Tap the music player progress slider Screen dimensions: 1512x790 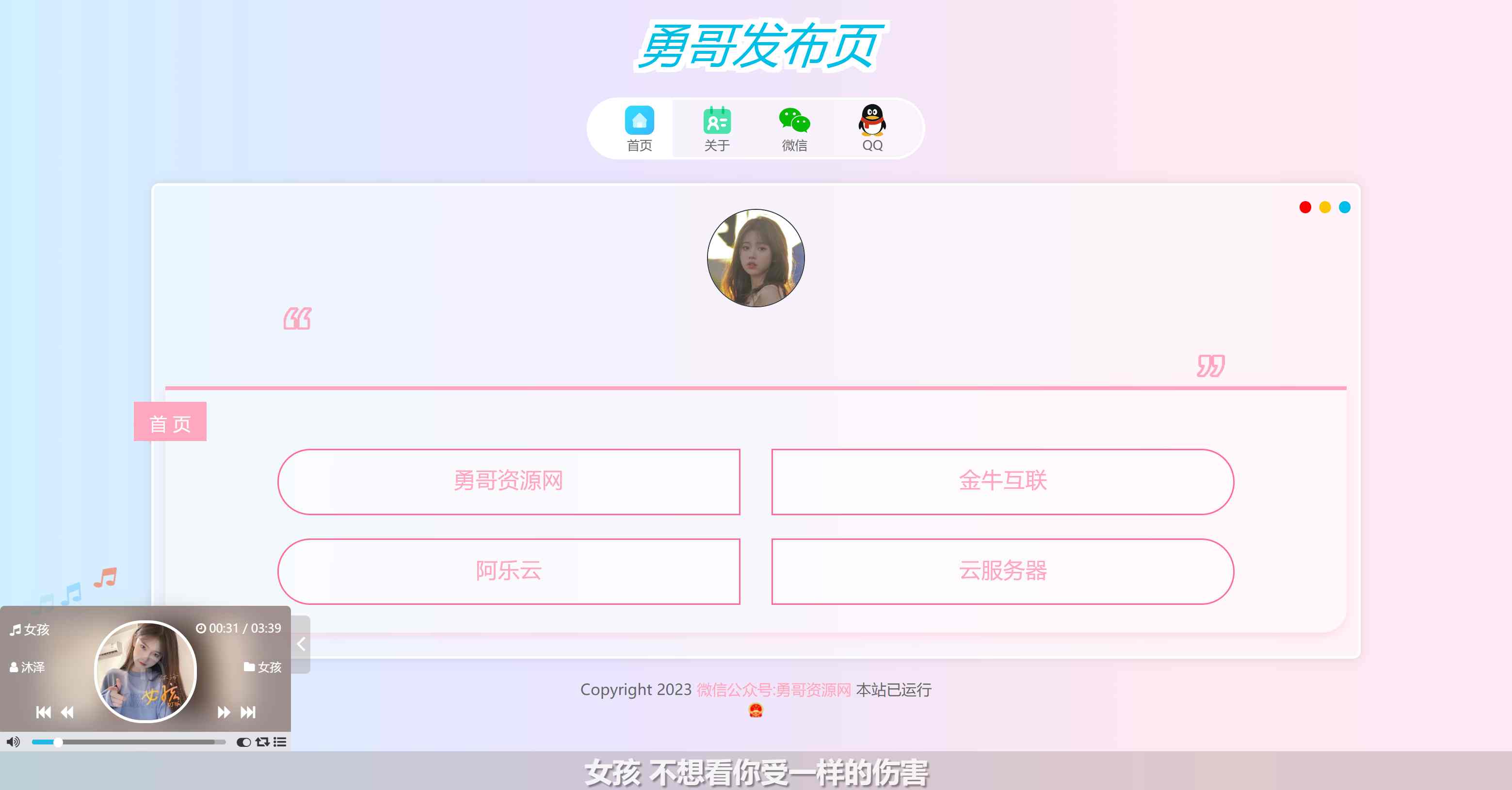coord(128,742)
